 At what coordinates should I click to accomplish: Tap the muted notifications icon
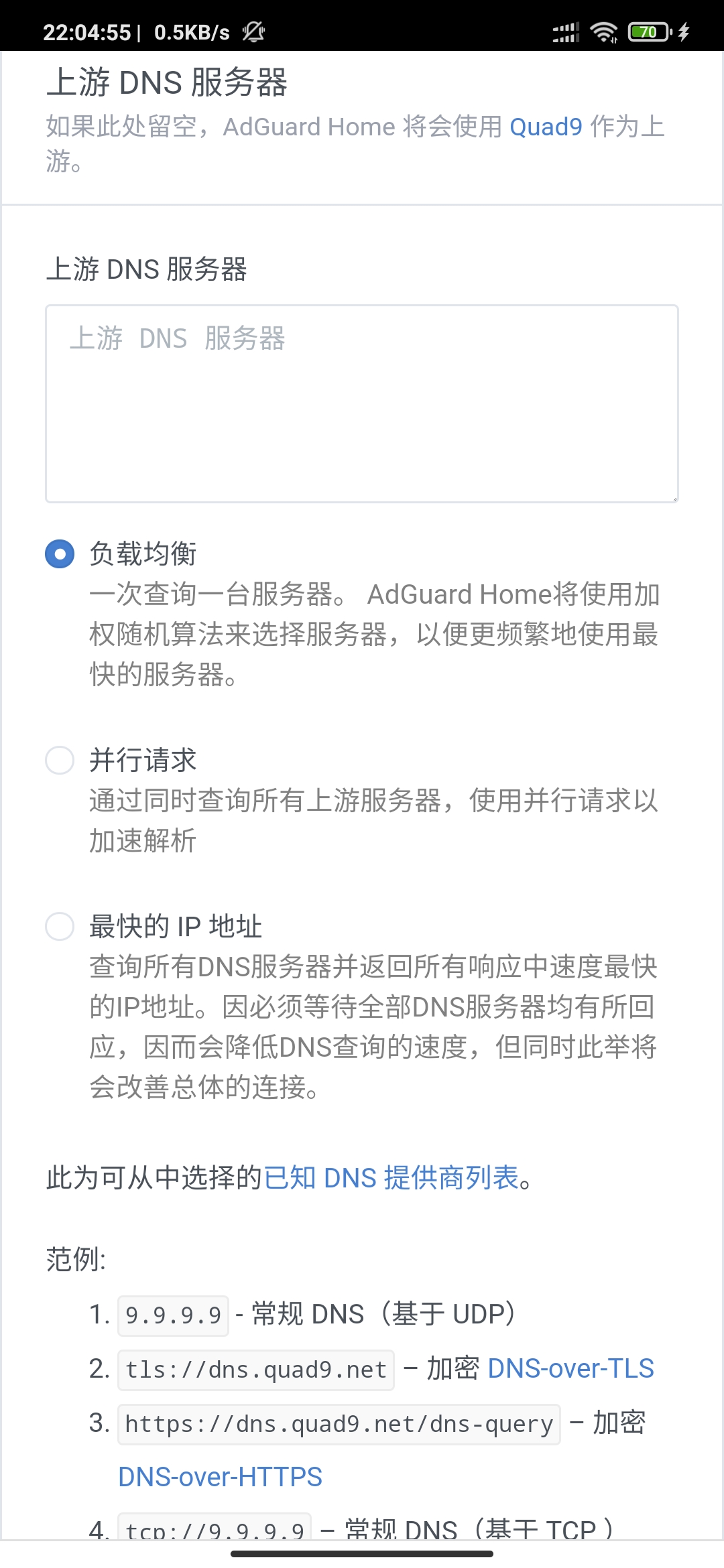[253, 31]
